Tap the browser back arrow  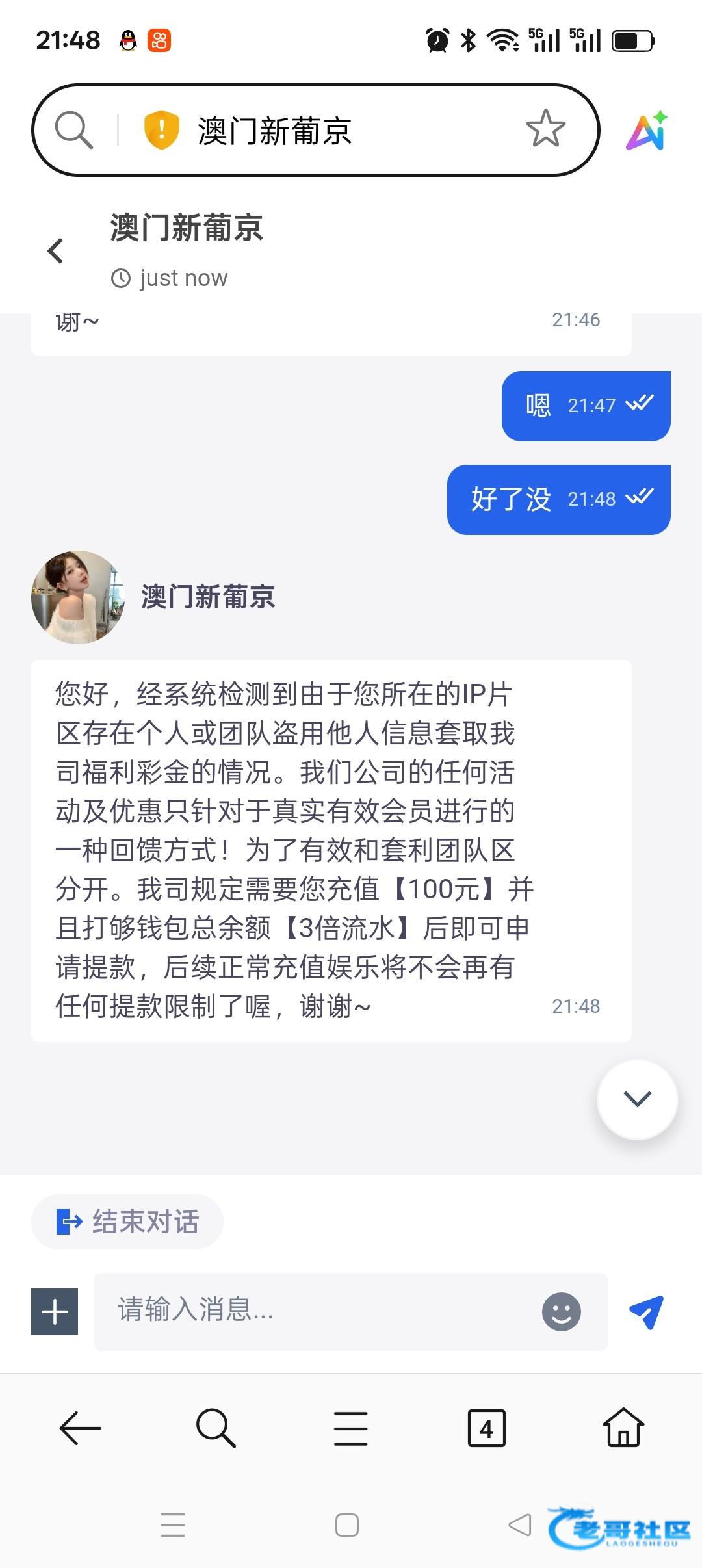coord(80,1428)
